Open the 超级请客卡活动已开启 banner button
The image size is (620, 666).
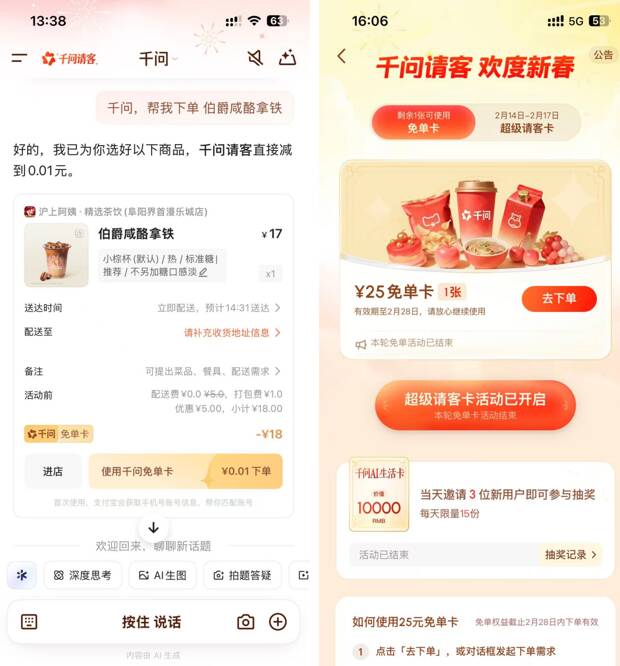[x=475, y=404]
